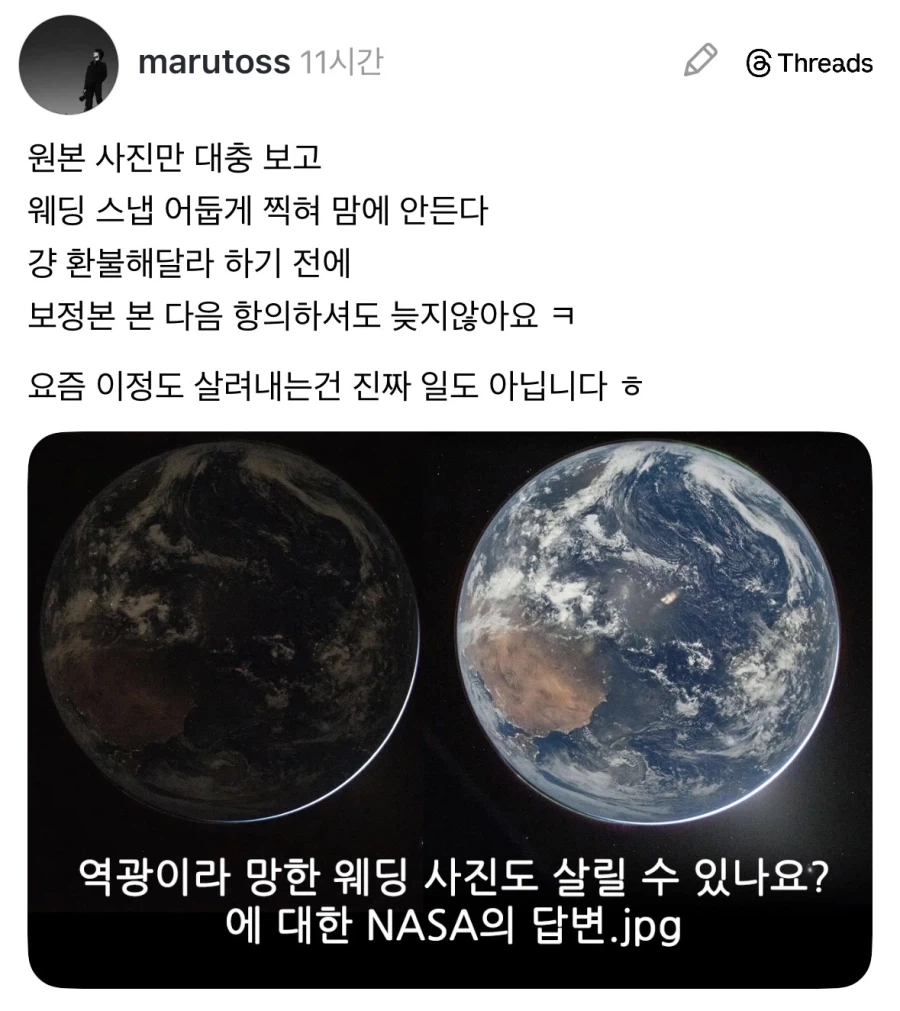900x1011 pixels.
Task: Click the "Threads" text label
Action: pos(828,64)
